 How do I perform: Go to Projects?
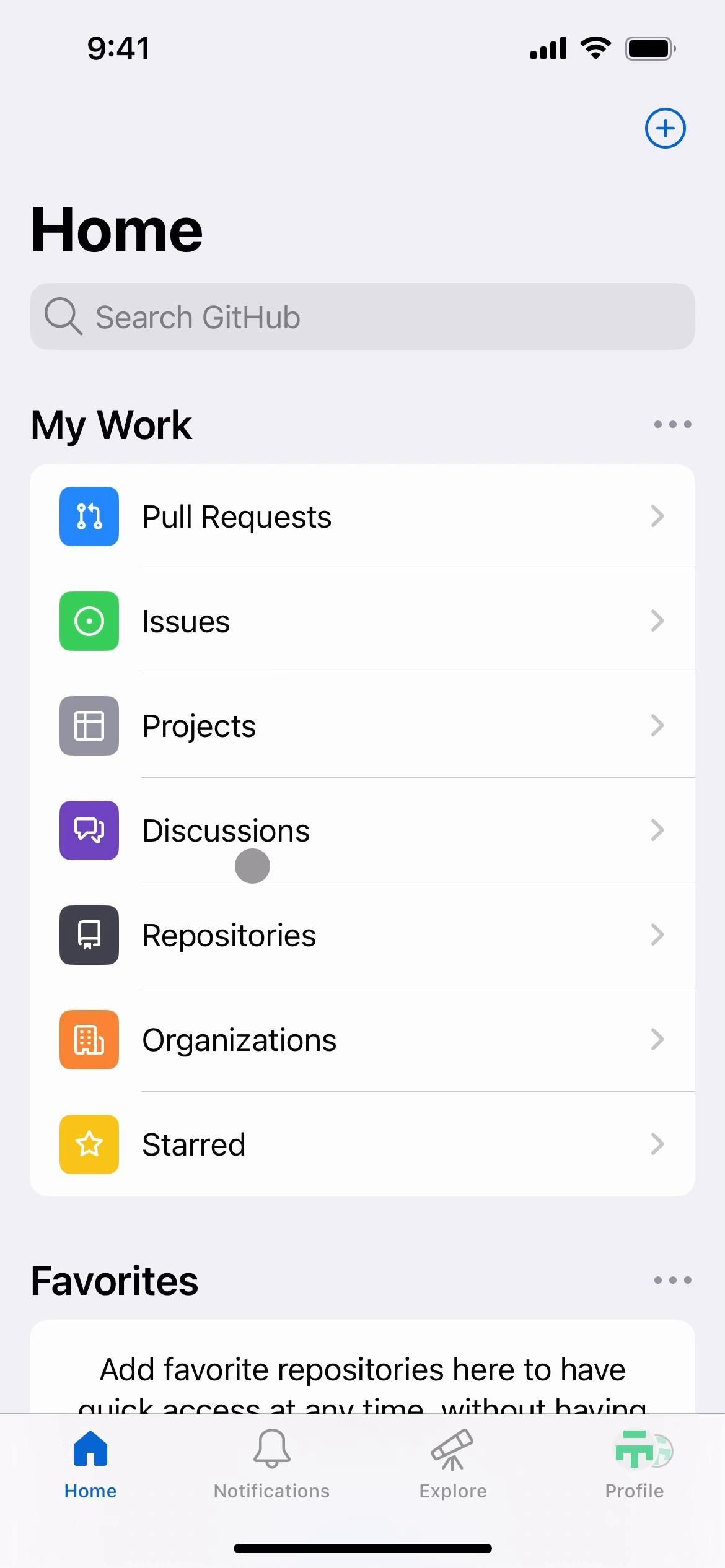pos(362,726)
